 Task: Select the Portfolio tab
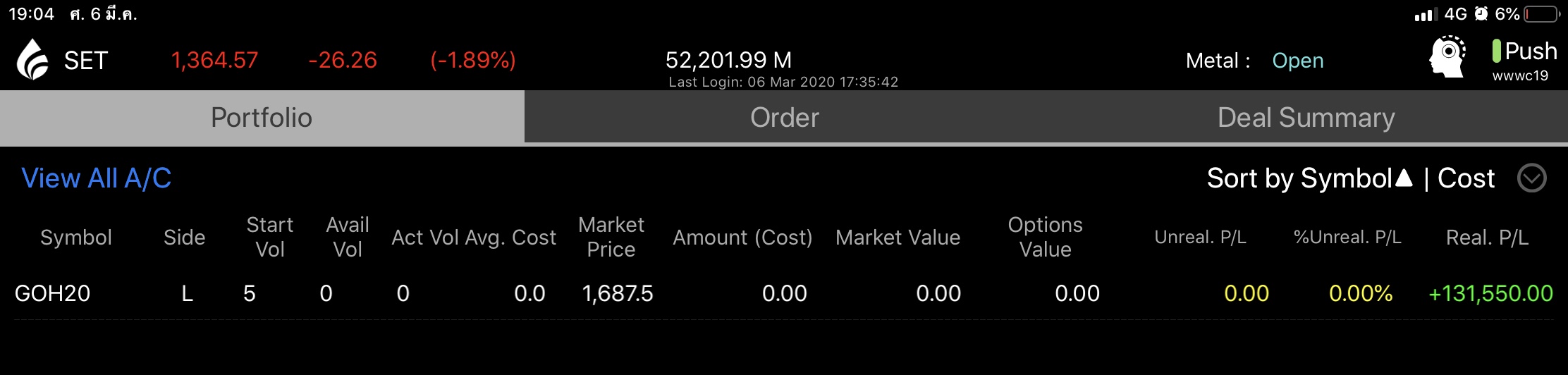pyautogui.click(x=262, y=117)
